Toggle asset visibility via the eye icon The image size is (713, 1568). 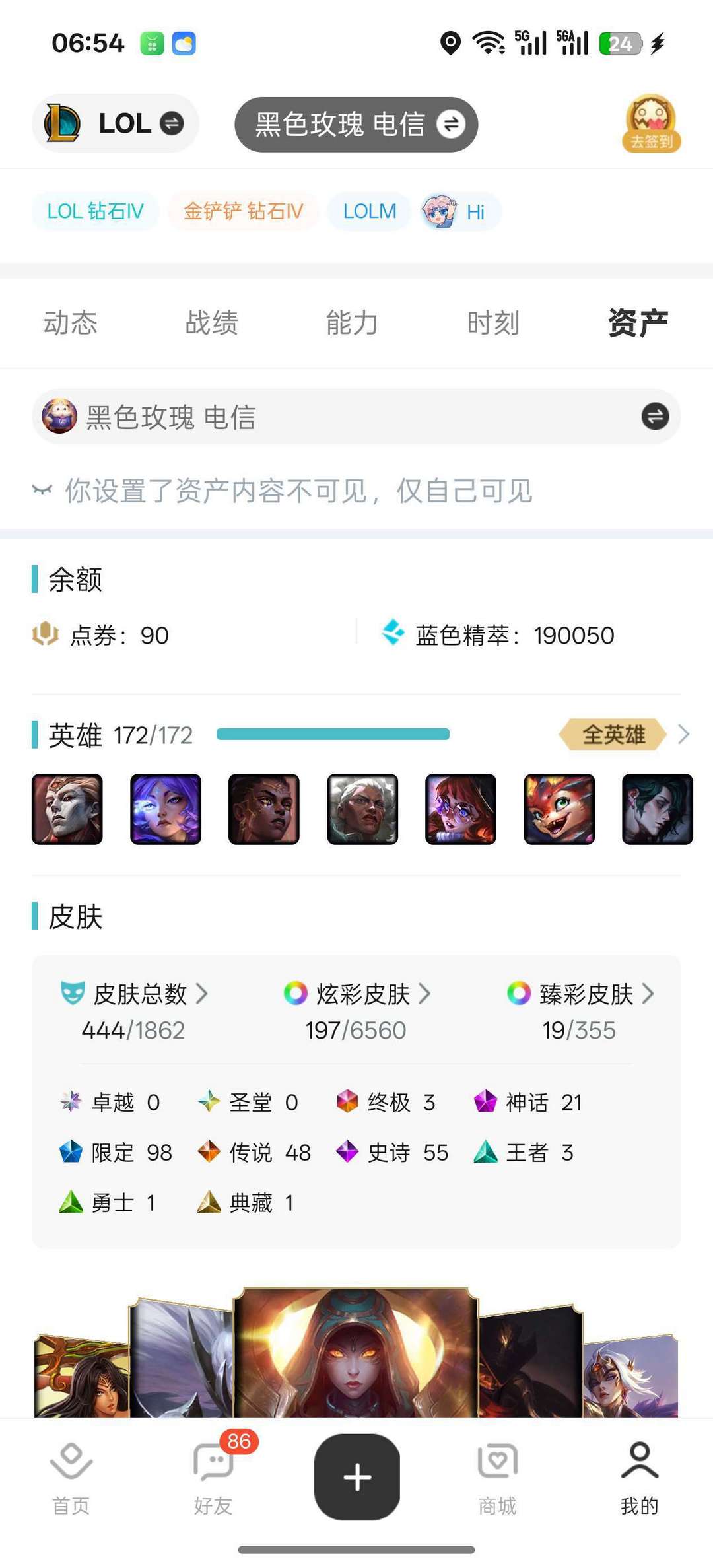click(x=42, y=491)
